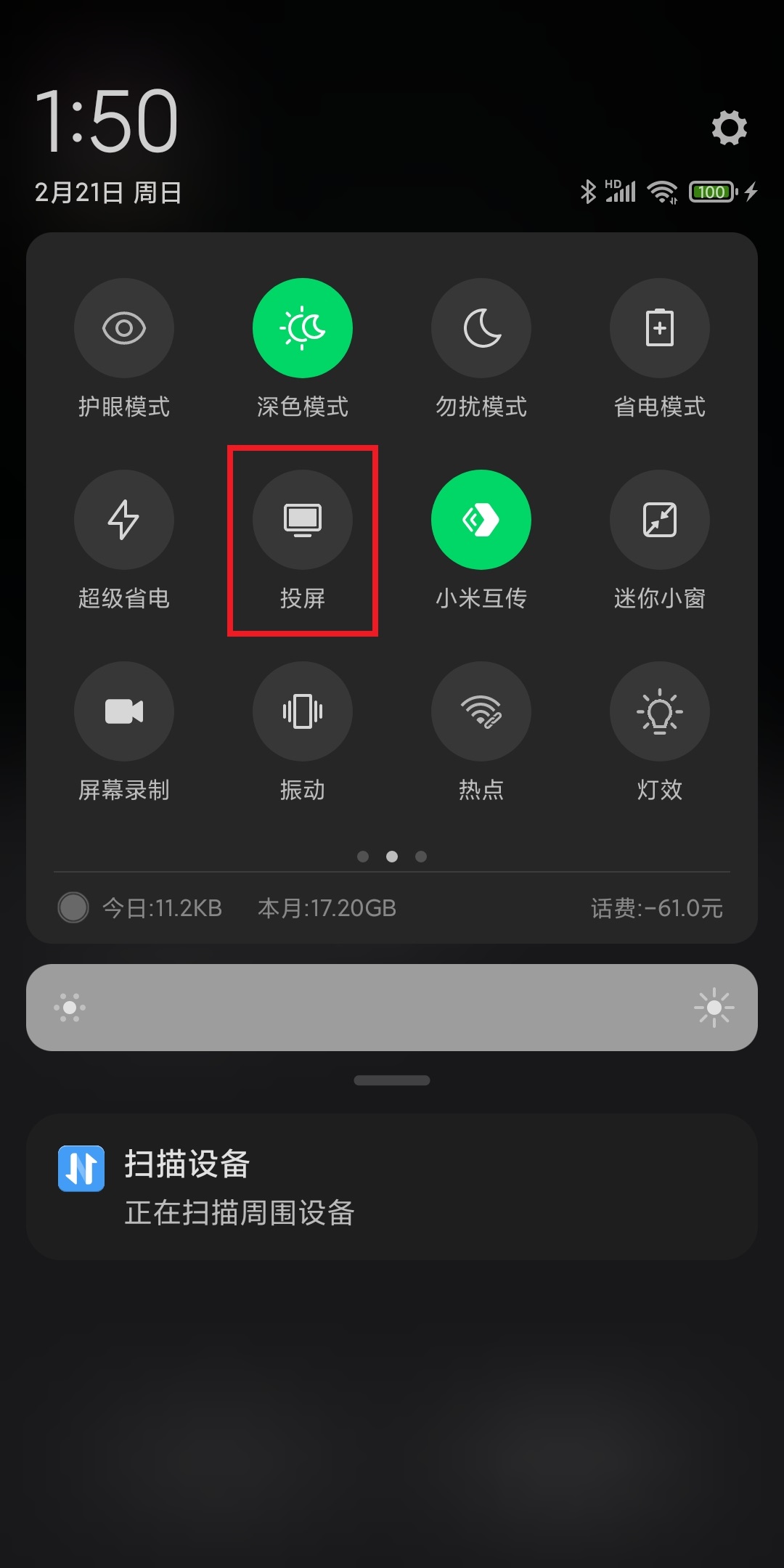Tap the 投屏 screen cast tile
The image size is (784, 1568).
(303, 520)
